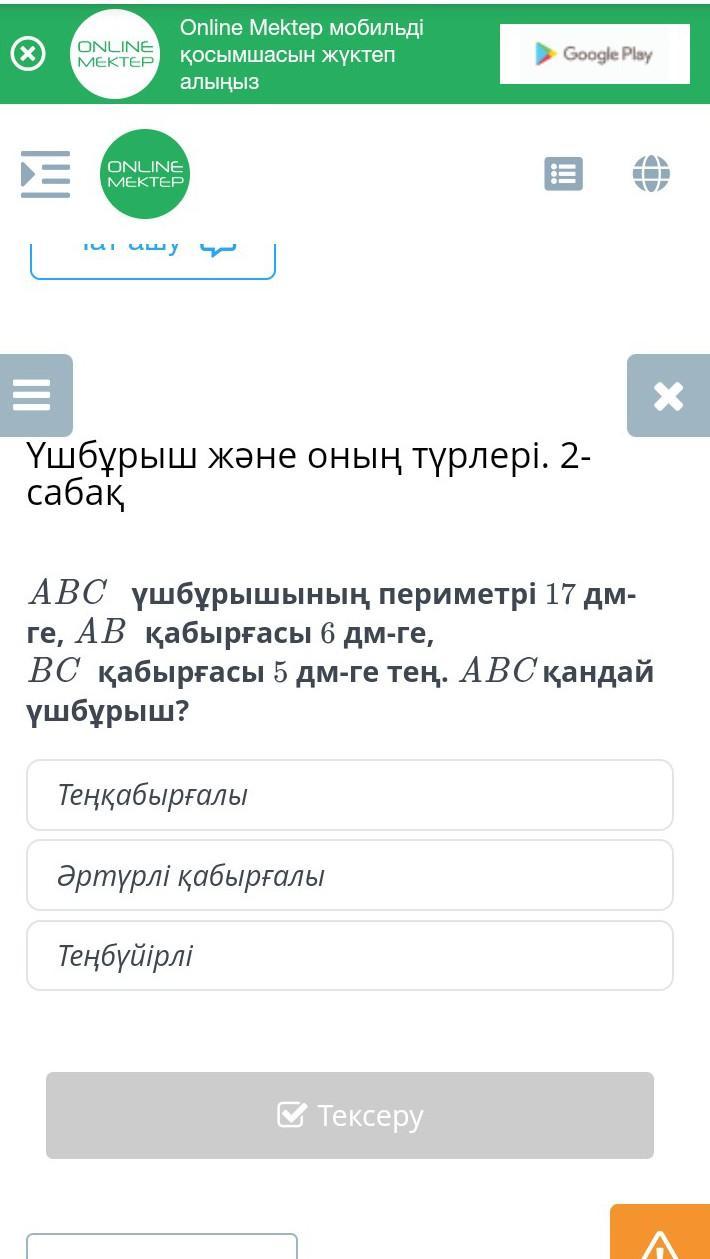Open the chat button above the lesson
Screen dimensions: 710x1259
153,258
